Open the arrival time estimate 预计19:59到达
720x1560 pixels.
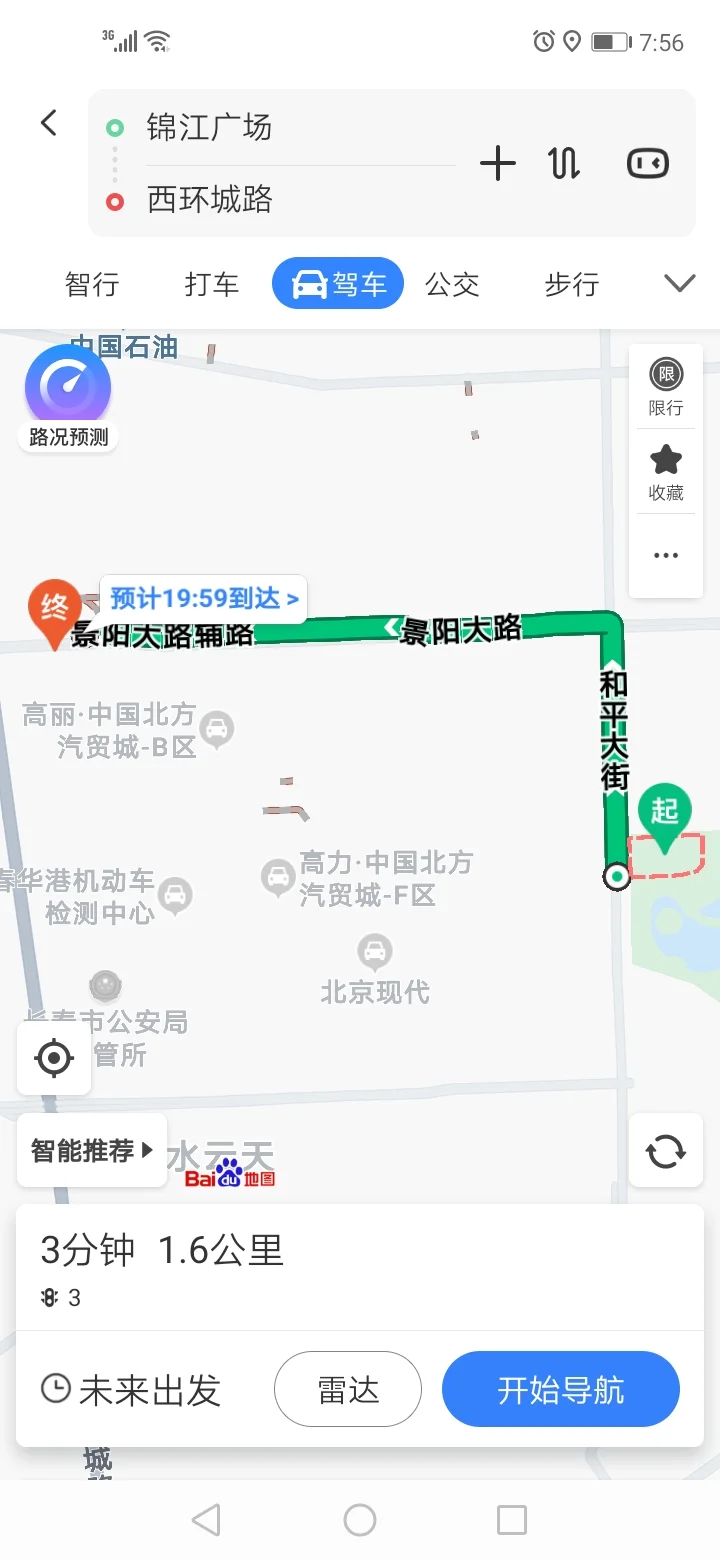(203, 598)
